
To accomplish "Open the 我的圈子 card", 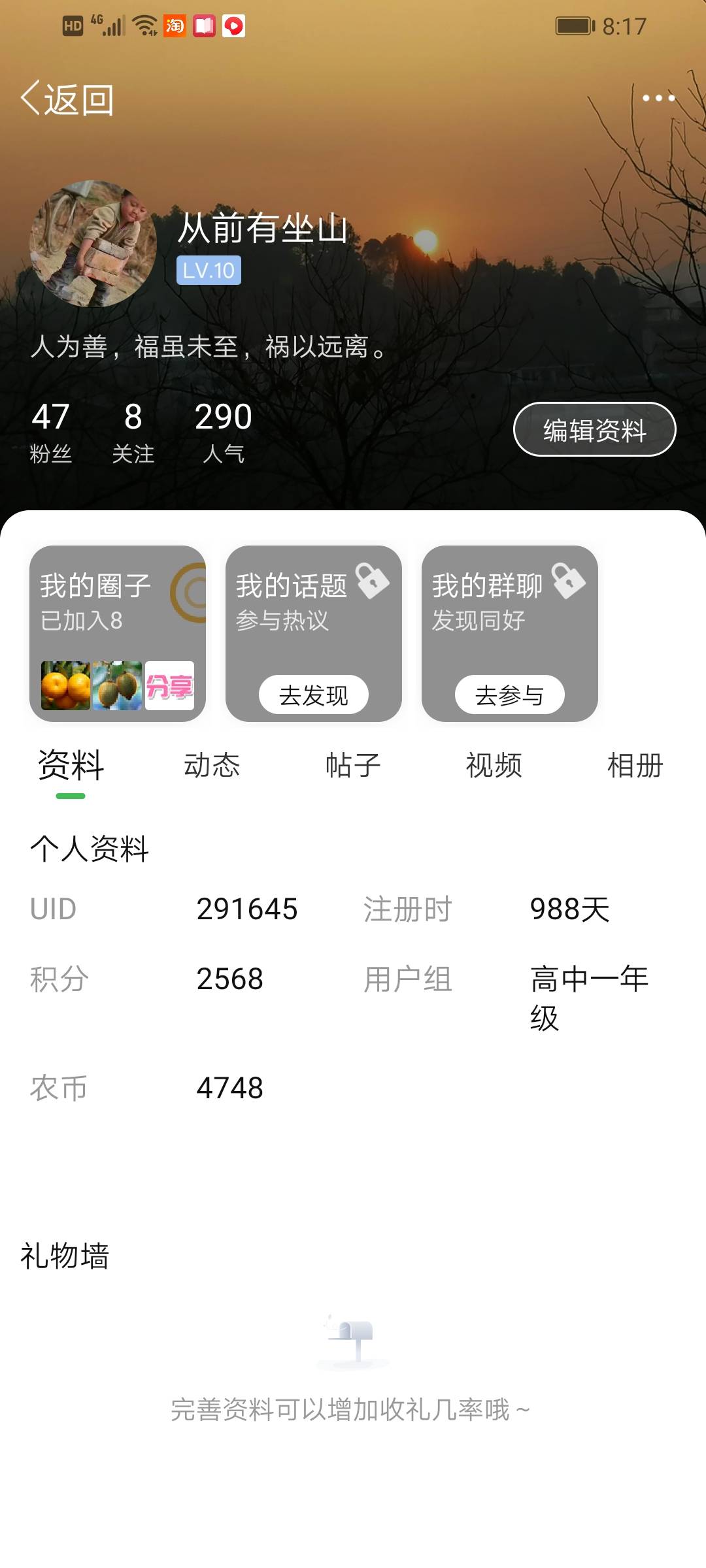I will pos(118,634).
